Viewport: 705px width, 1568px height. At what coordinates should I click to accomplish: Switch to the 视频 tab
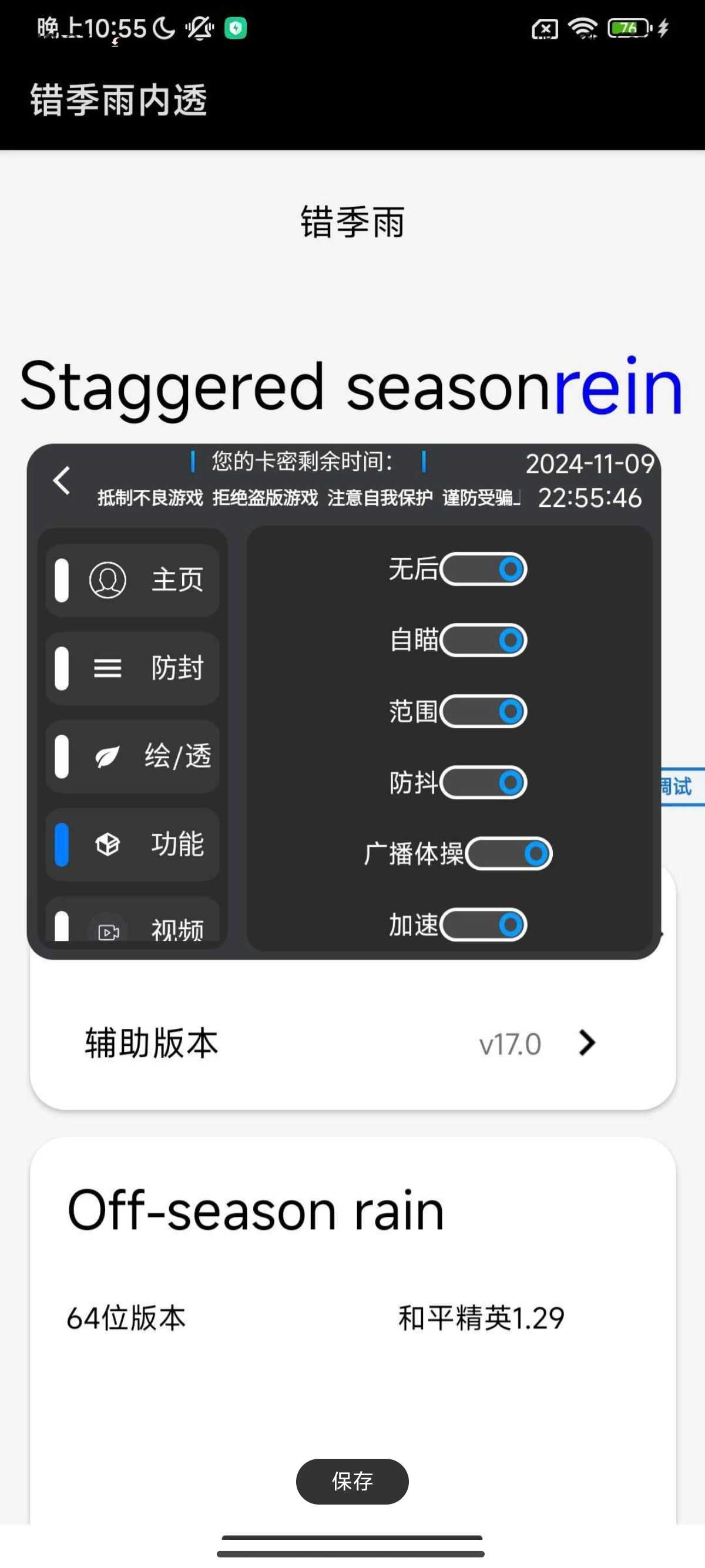click(132, 920)
